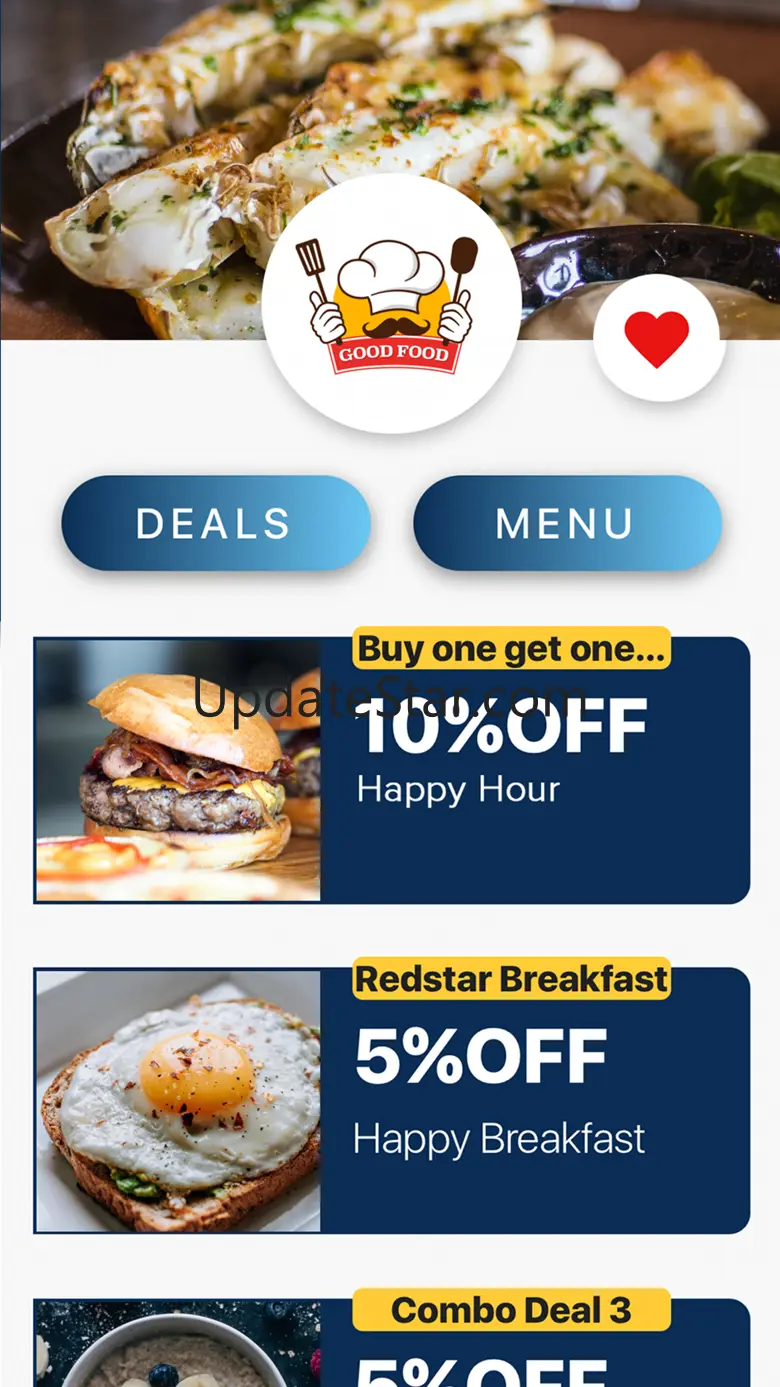Tap the red heart favorite icon
Image resolution: width=780 pixels, height=1387 pixels.
pyautogui.click(x=657, y=338)
